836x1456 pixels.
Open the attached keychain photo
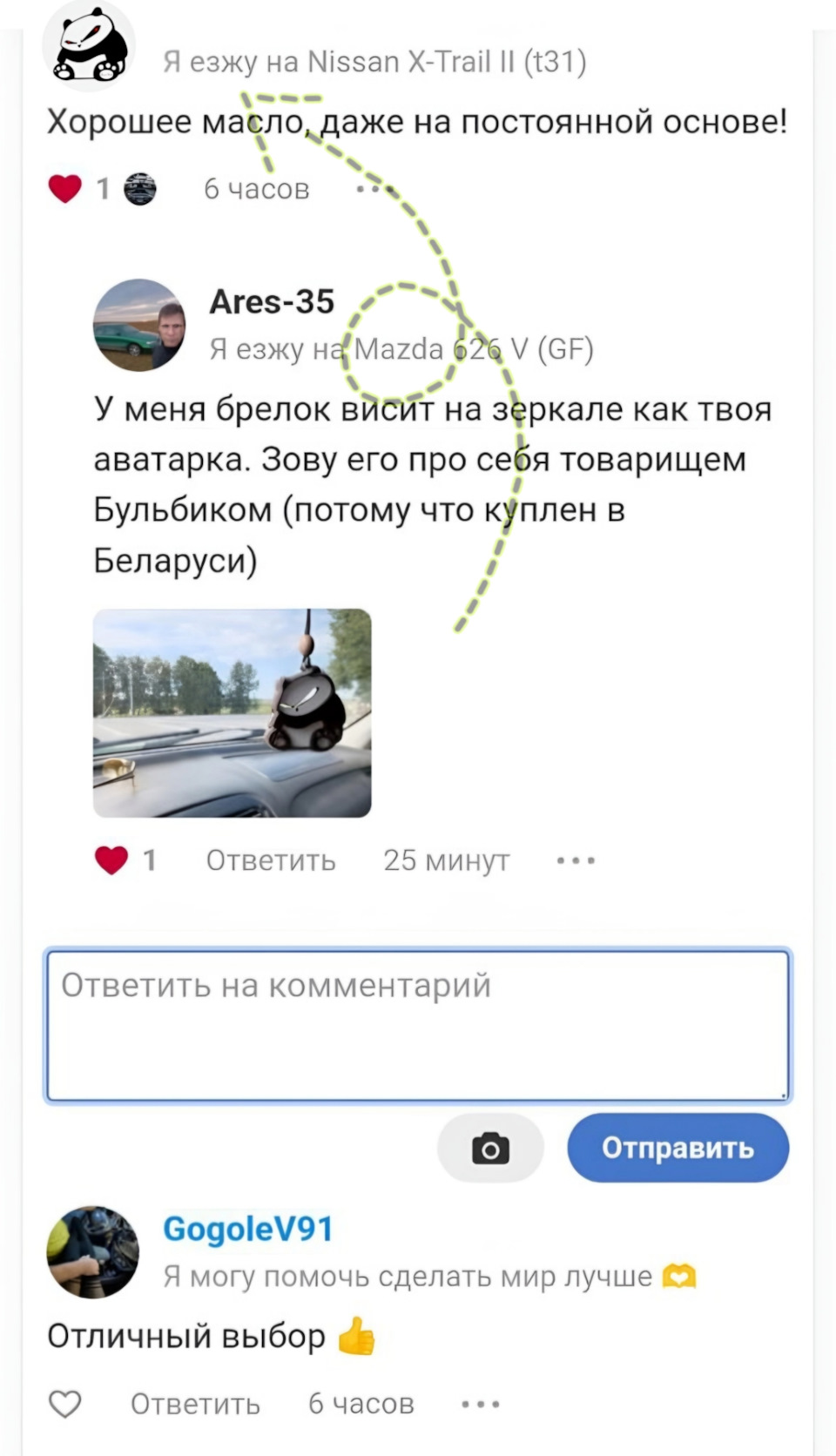tap(233, 712)
